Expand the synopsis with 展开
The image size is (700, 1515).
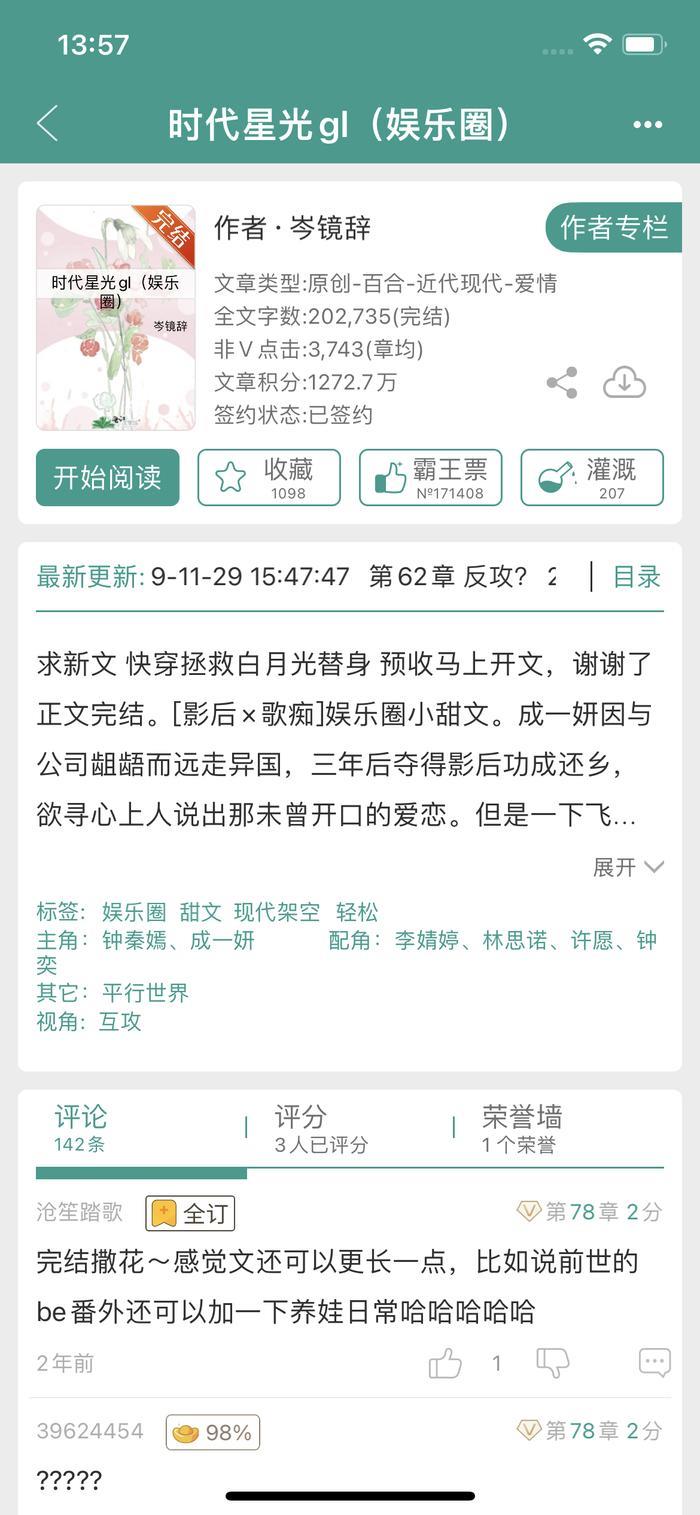[627, 867]
